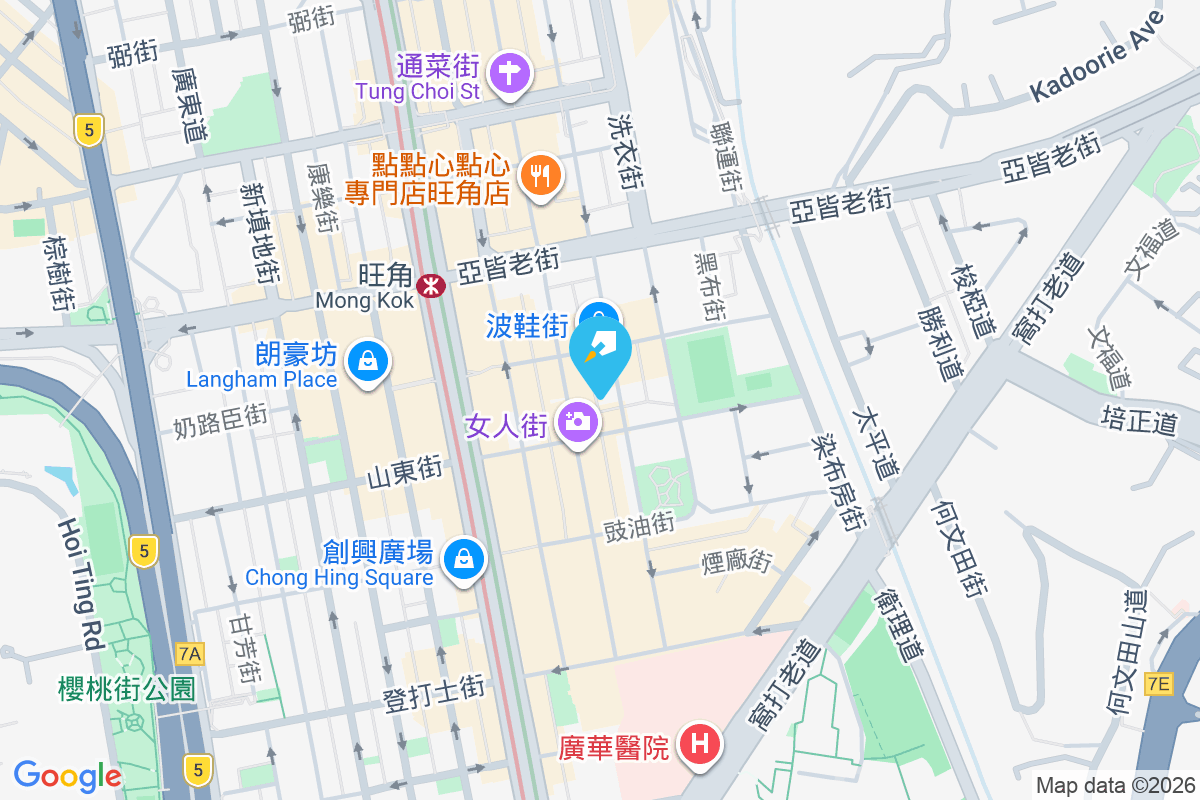
Task: Tap the 女人街 camera marker
Action: coord(577,423)
